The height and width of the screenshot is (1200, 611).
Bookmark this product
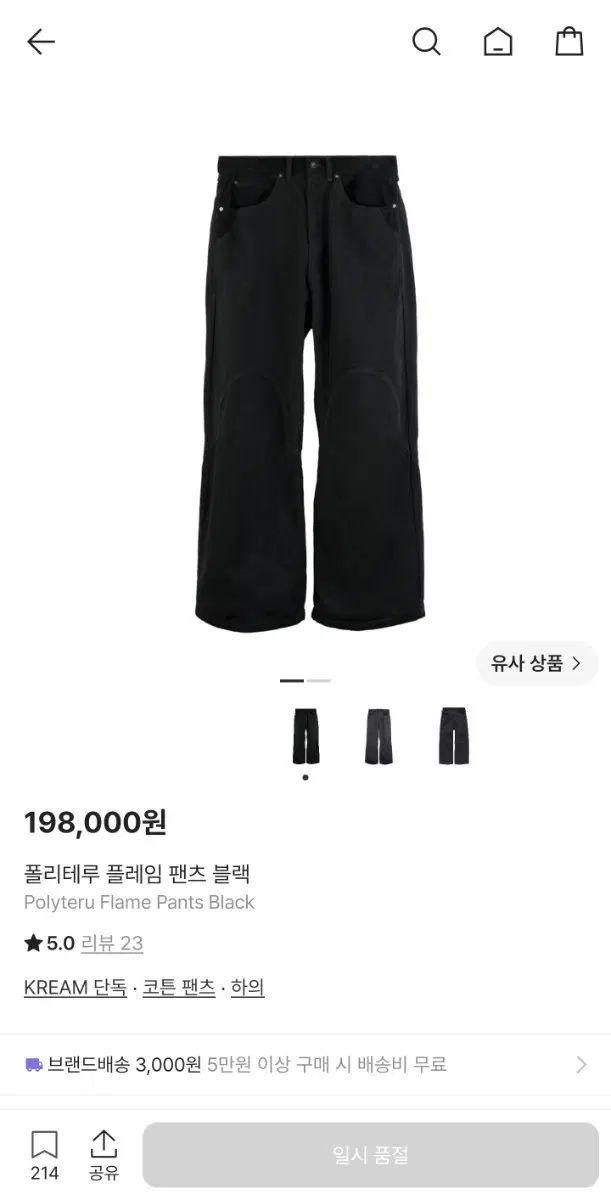coord(44,1156)
